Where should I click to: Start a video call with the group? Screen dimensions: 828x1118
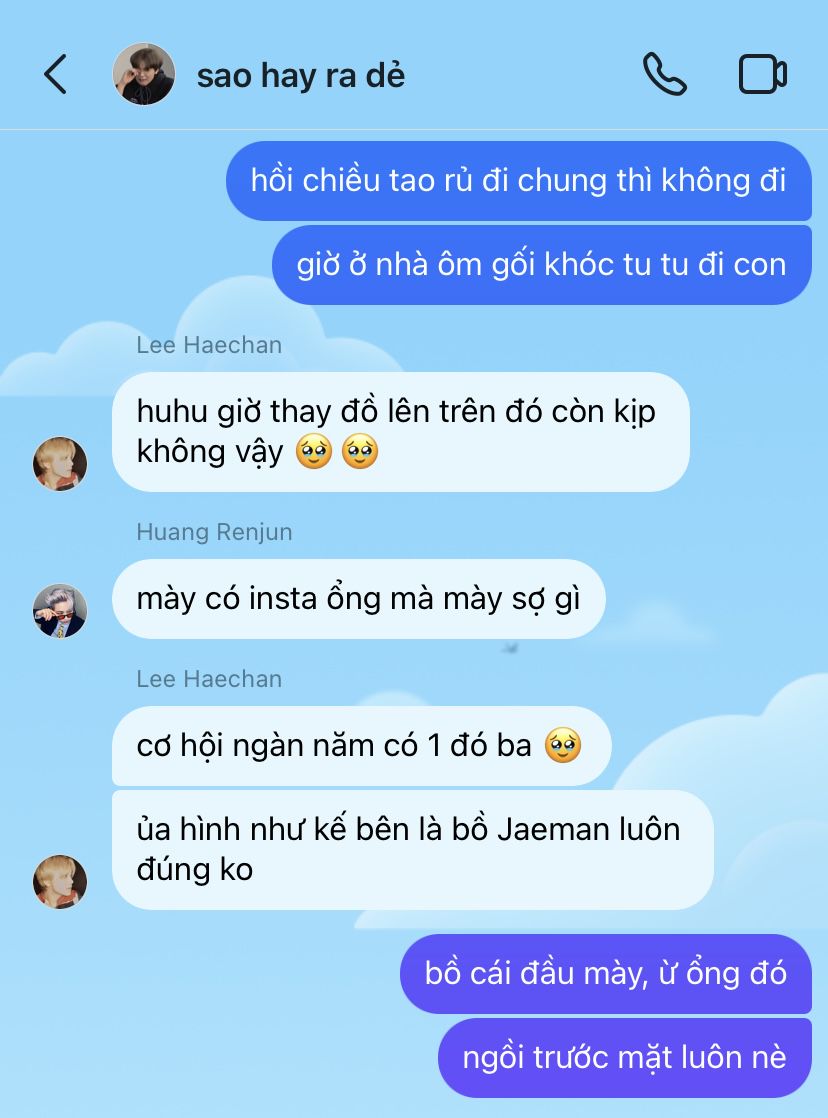coord(763,75)
